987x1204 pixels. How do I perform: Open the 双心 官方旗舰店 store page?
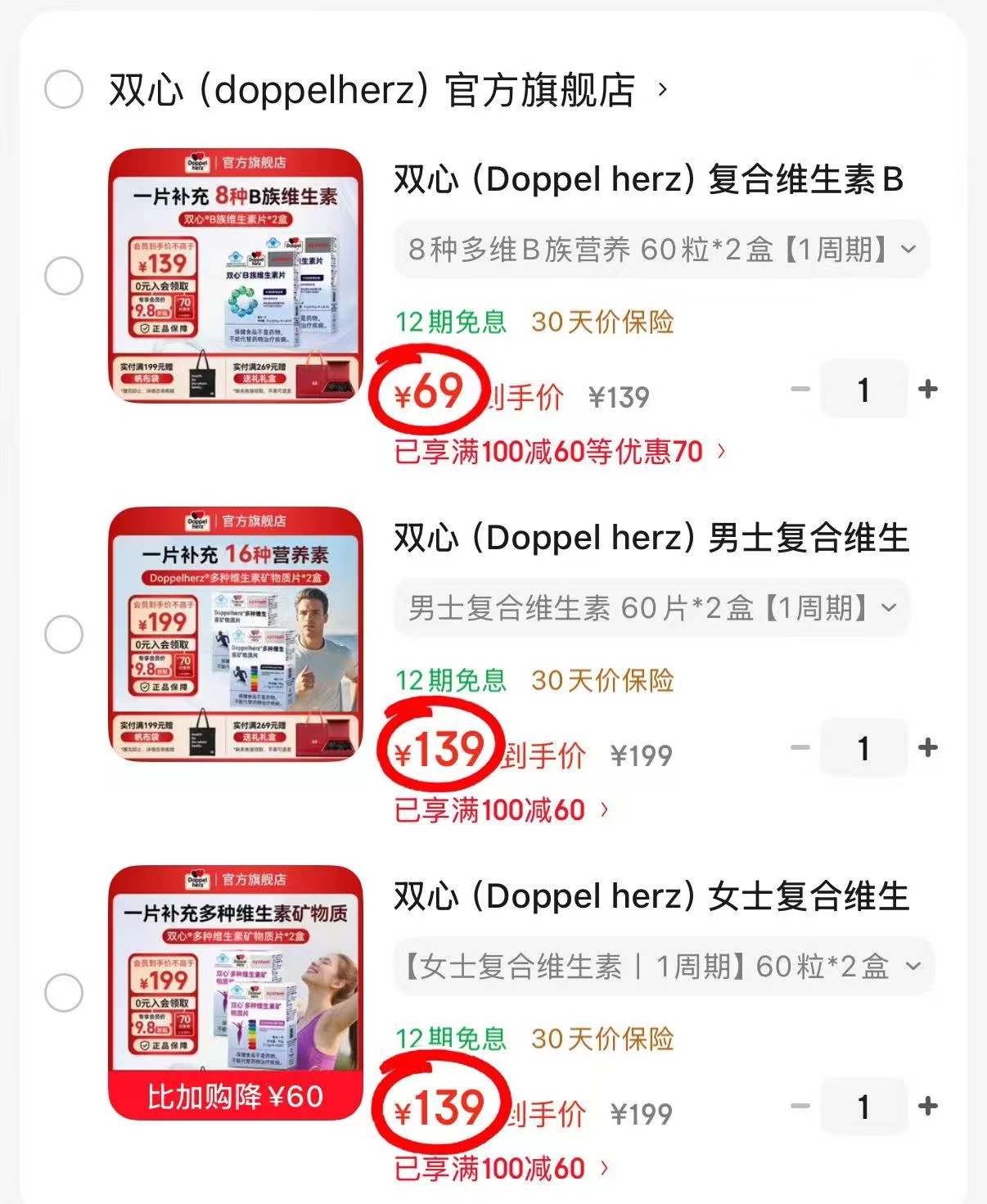coord(389,89)
